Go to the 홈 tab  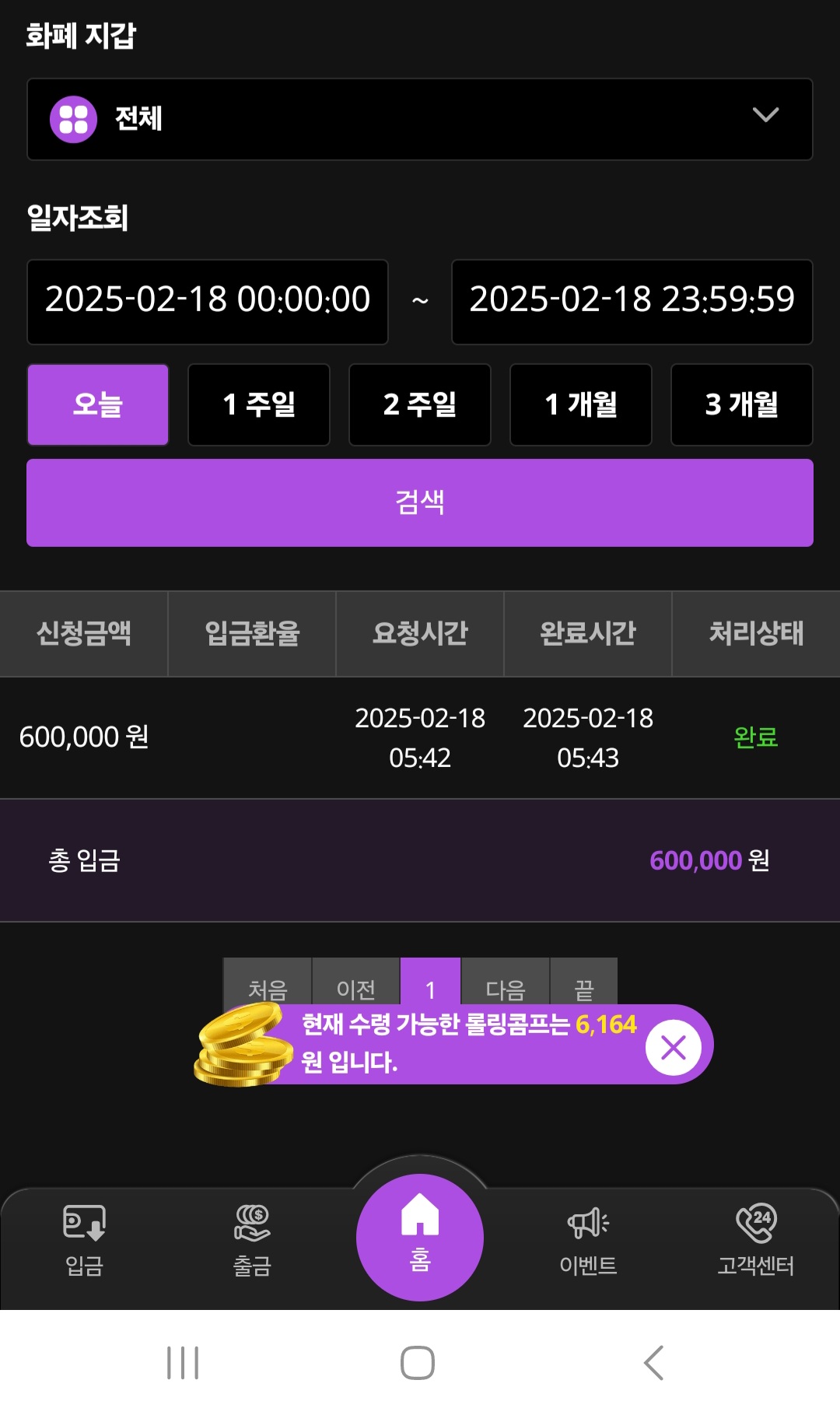pos(420,1237)
